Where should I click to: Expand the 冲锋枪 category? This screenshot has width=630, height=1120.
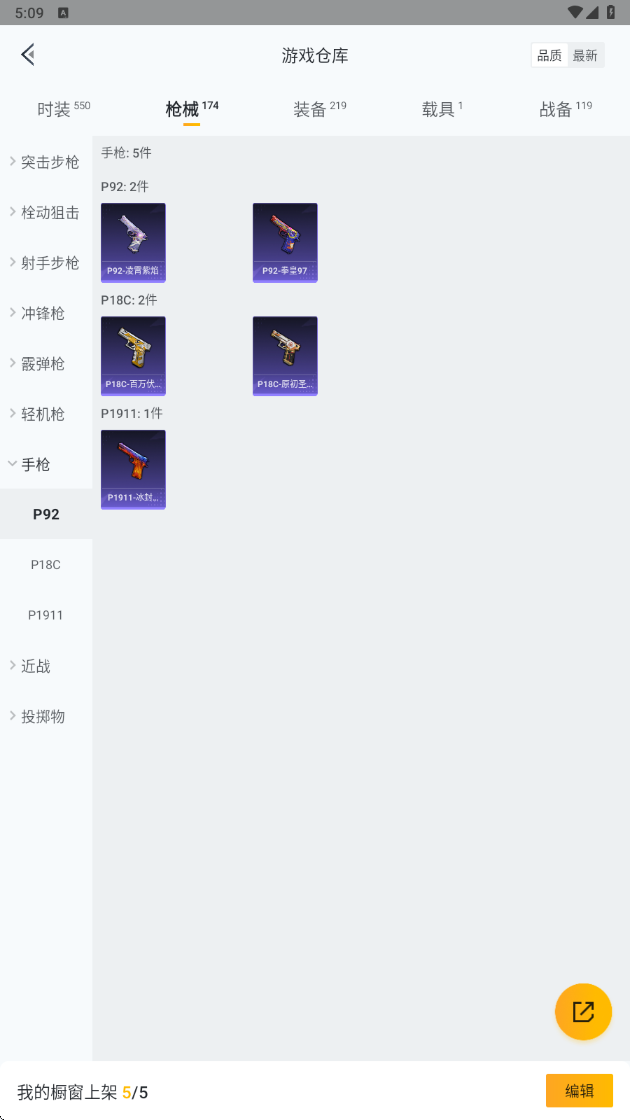[x=46, y=313]
